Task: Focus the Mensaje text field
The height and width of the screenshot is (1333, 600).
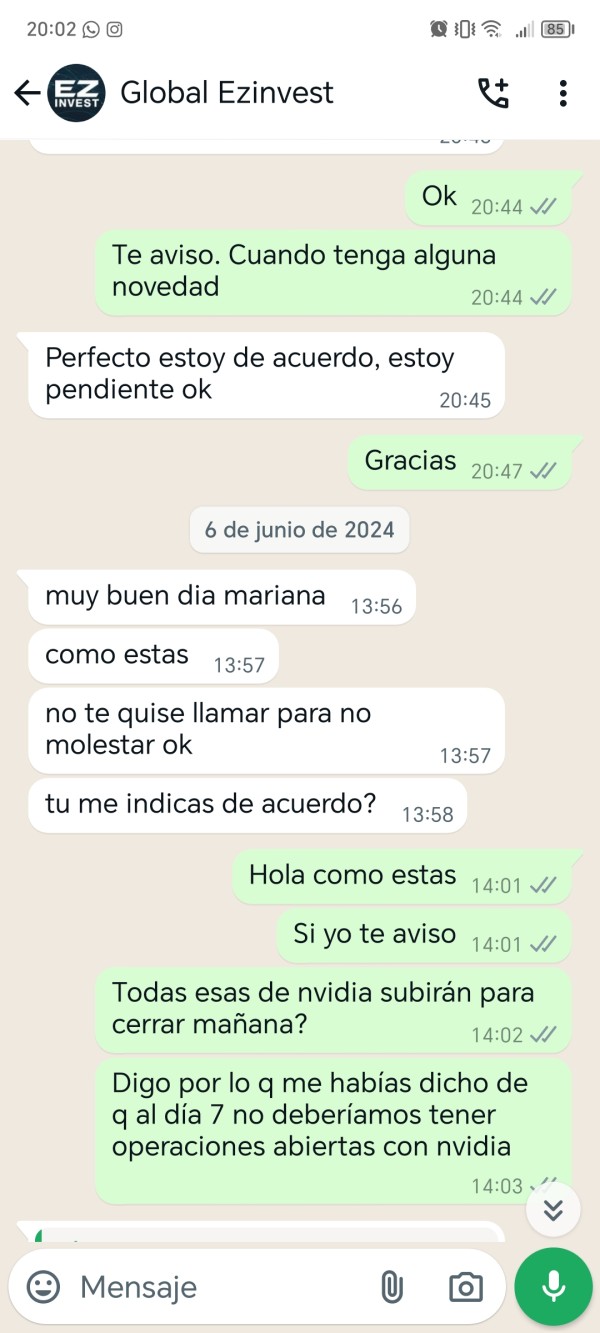Action: click(220, 1287)
